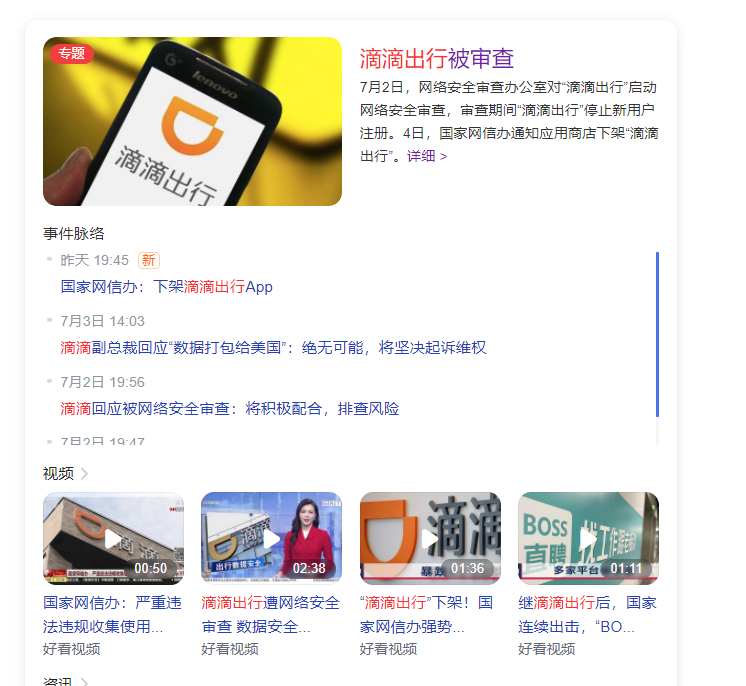The image size is (746, 686).
Task: Open timeline item 国家网信办：下架滴滴出行App
Action: click(166, 287)
